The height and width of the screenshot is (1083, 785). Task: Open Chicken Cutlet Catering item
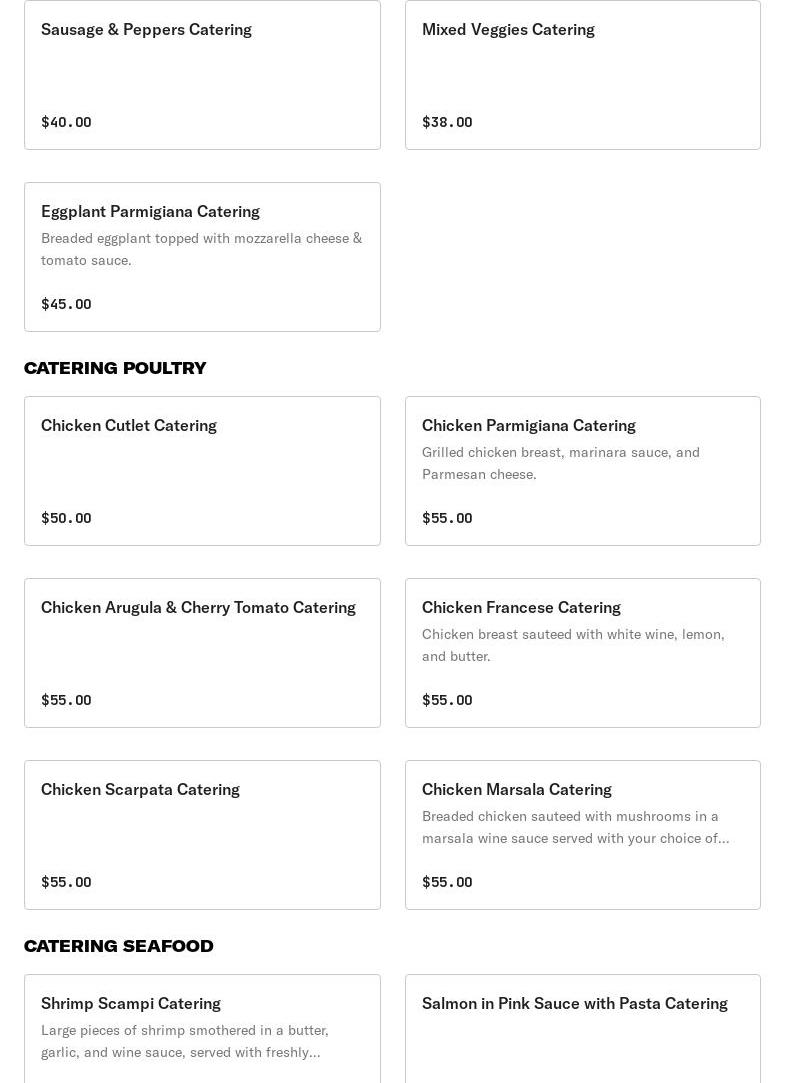point(202,471)
